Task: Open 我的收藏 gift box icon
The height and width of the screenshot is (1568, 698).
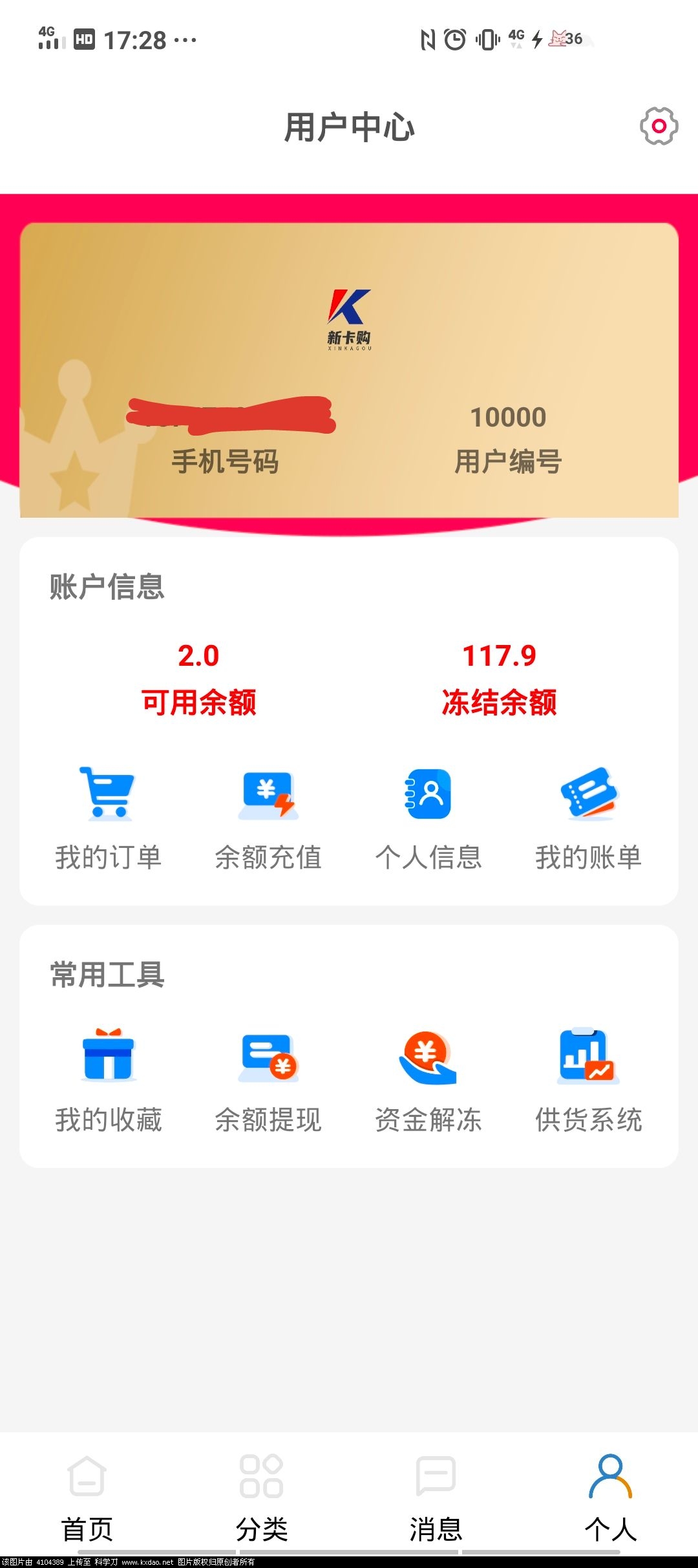Action: [x=107, y=1058]
